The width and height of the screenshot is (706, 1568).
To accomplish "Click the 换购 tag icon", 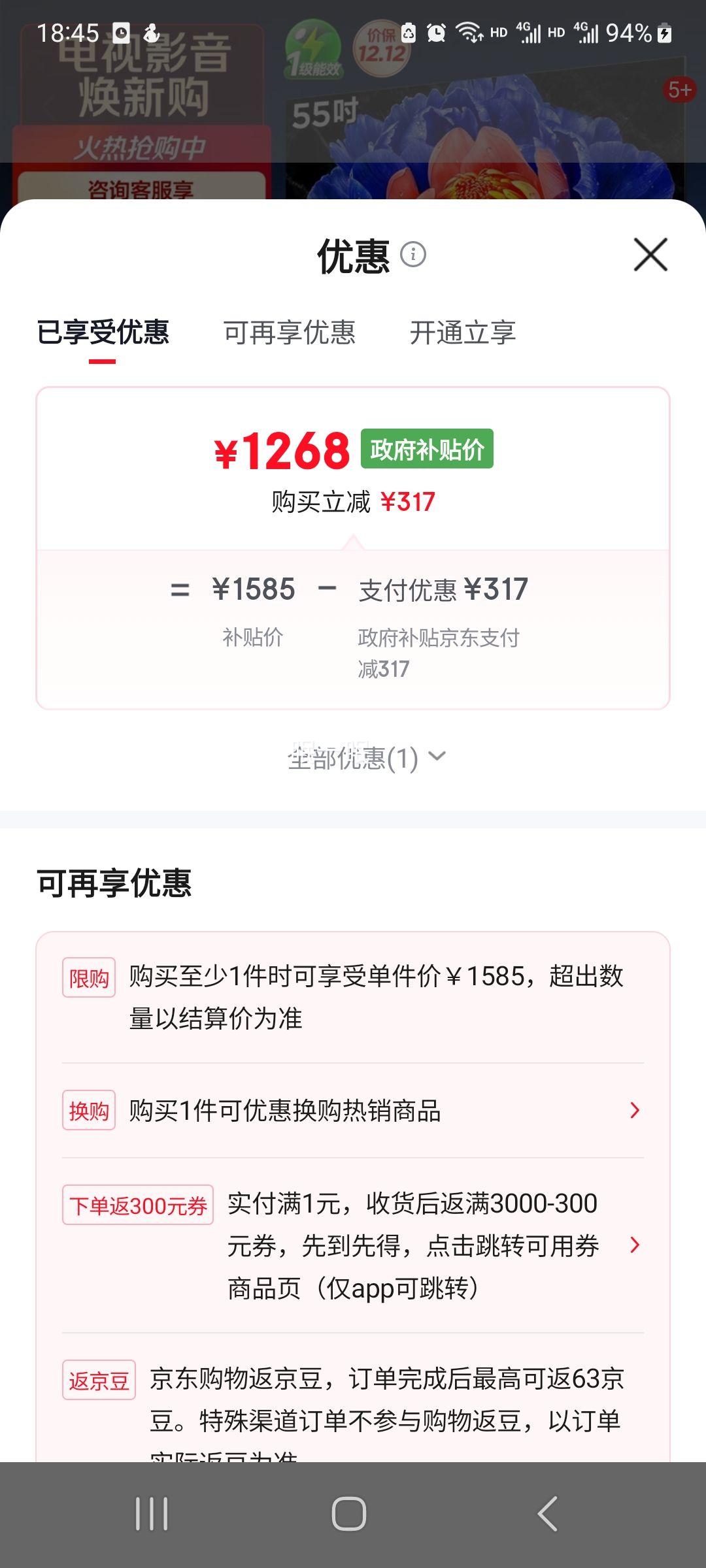I will click(89, 1111).
